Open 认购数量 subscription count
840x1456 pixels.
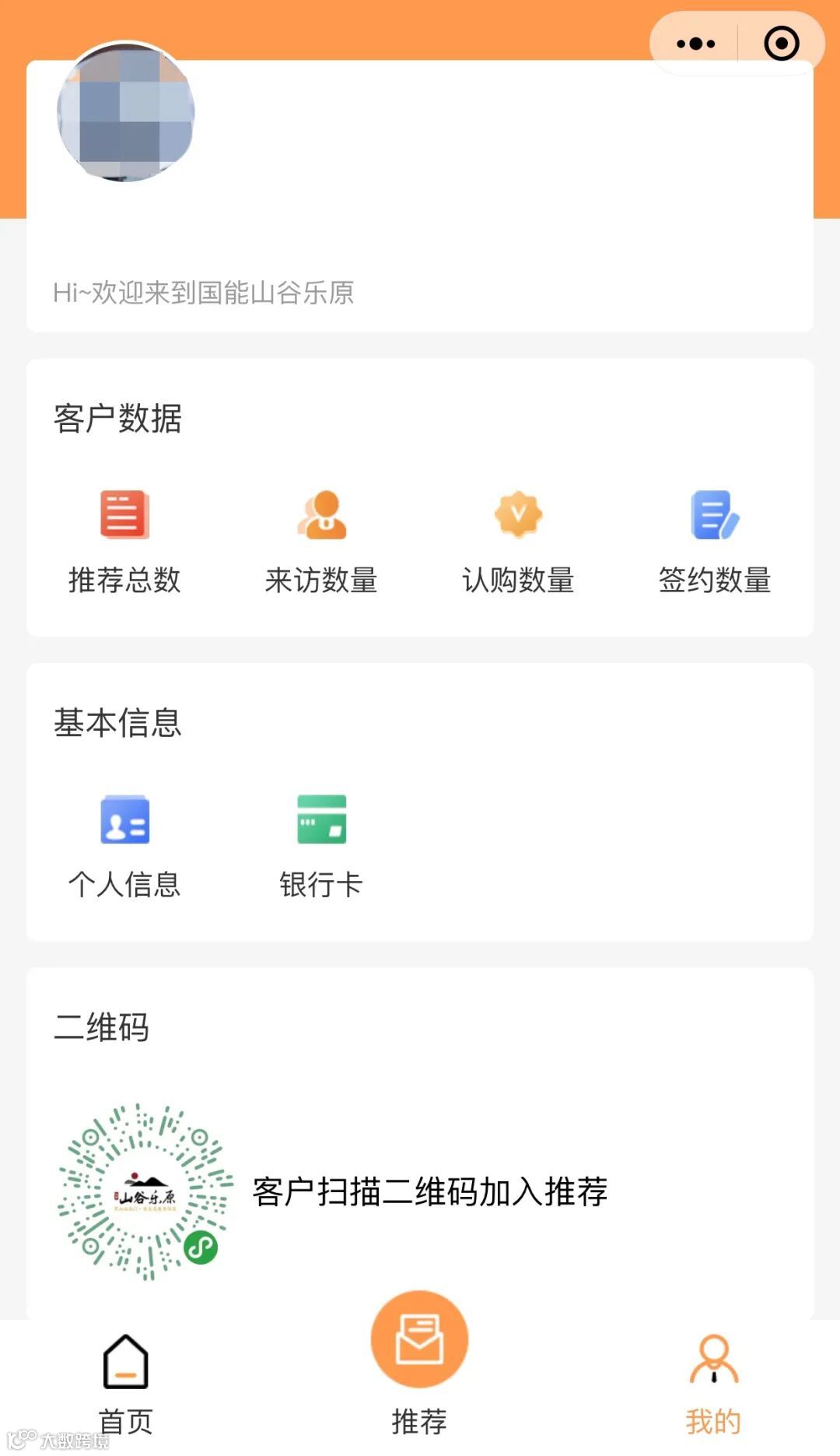(x=518, y=541)
